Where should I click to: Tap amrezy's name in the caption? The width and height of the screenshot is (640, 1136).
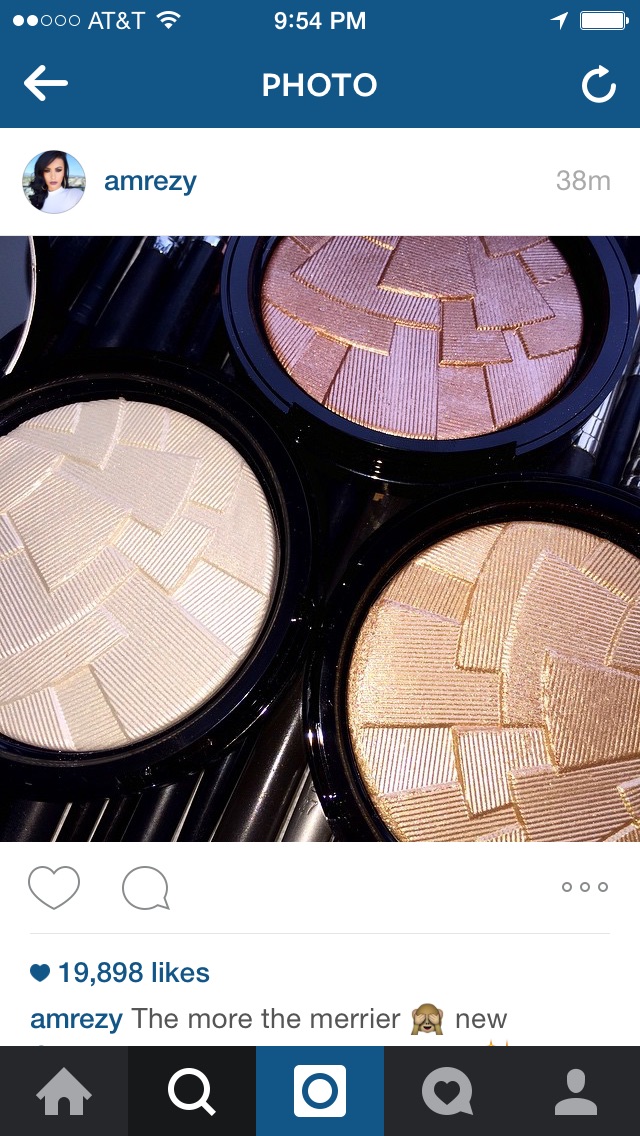click(76, 1019)
